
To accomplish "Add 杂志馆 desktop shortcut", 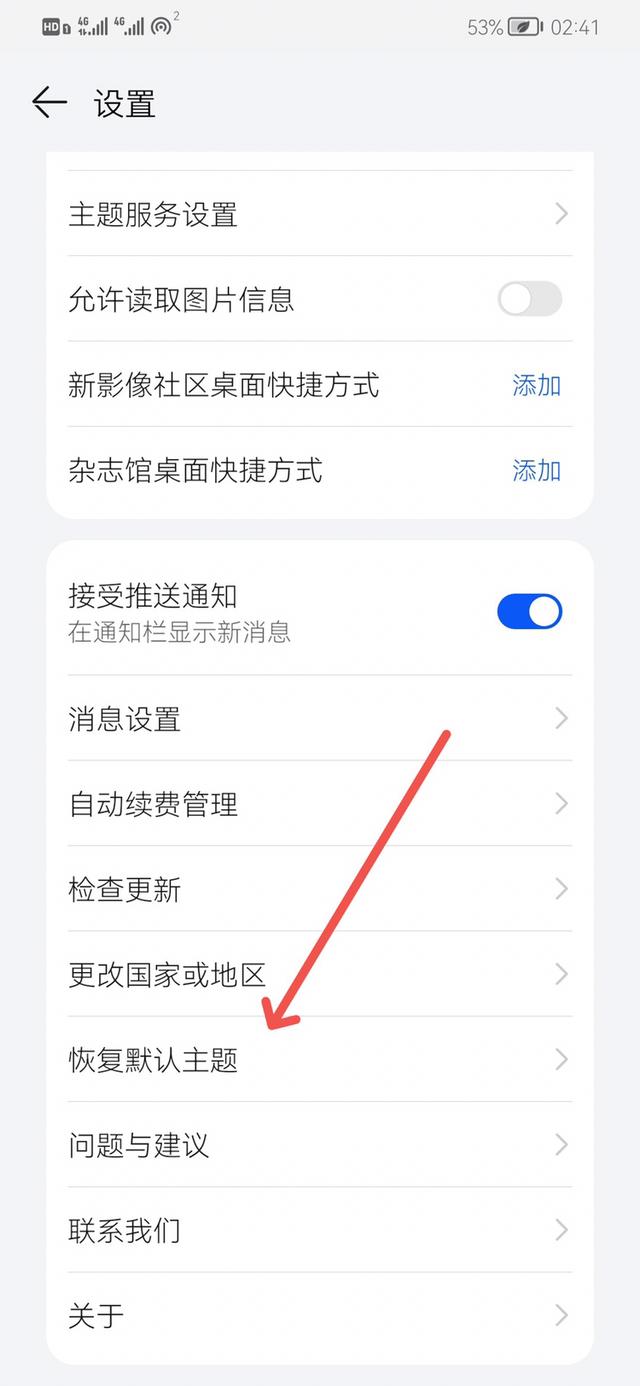I will [537, 470].
